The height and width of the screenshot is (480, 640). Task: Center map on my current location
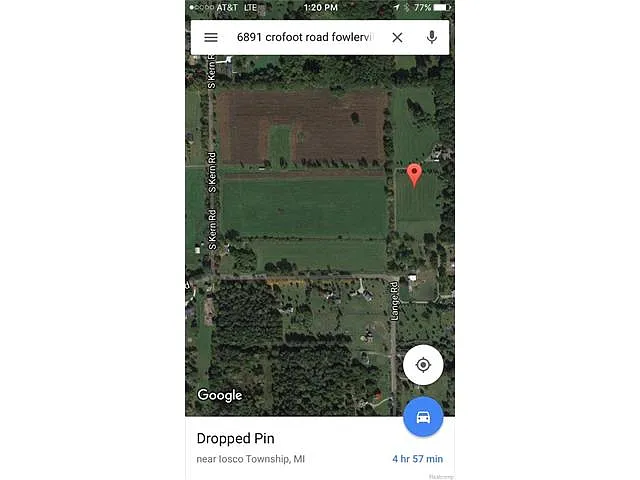coord(423,365)
